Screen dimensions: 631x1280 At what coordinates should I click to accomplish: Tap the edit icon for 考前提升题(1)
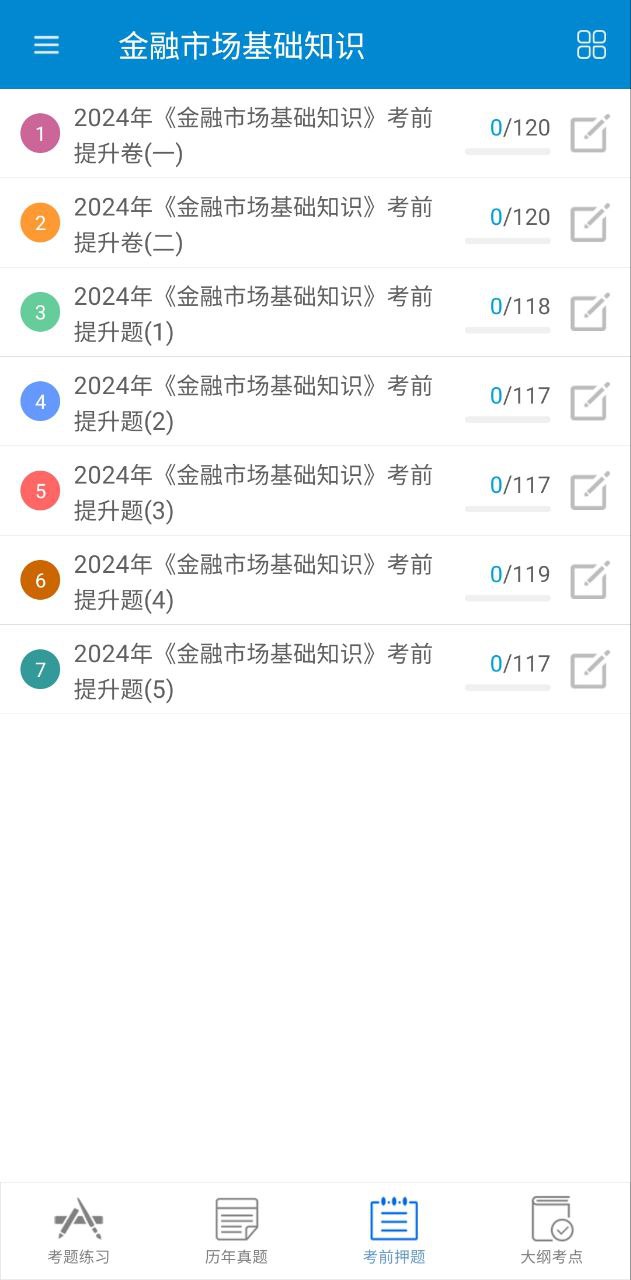coord(590,312)
